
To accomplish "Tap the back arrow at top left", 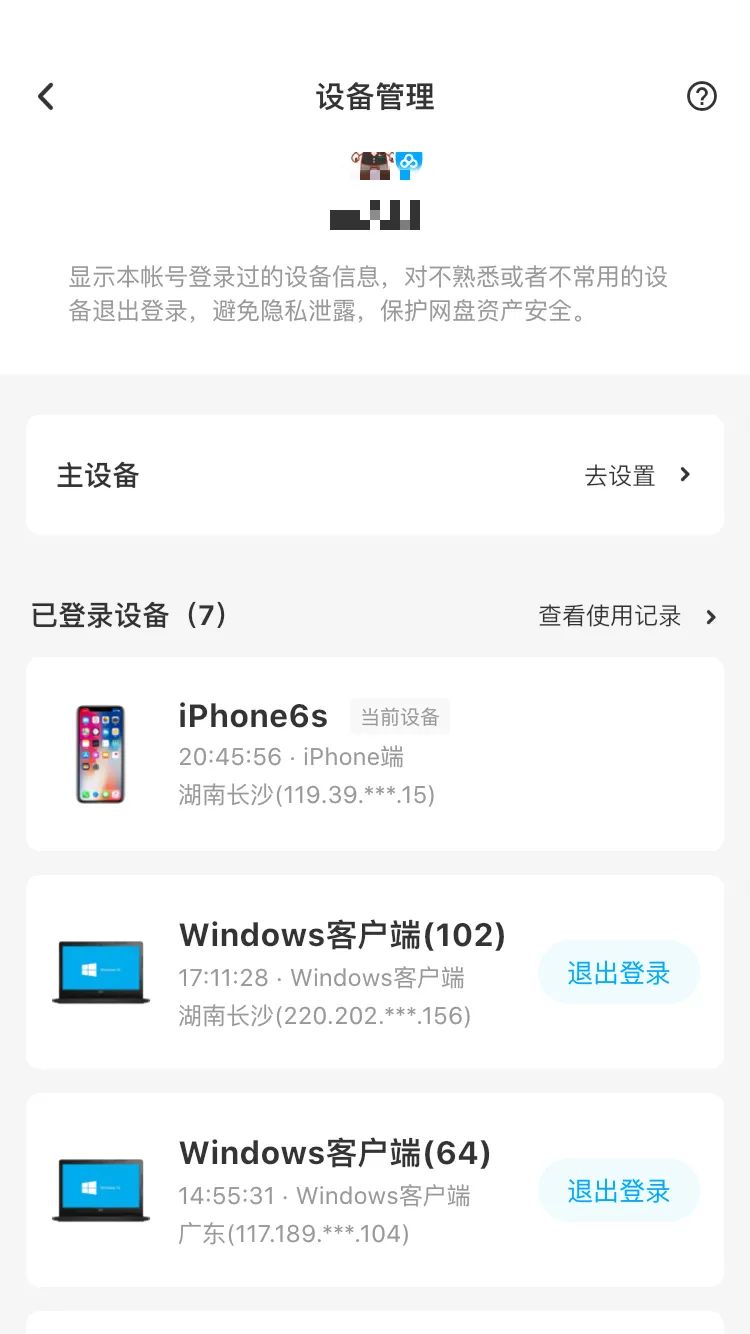I will tap(45, 96).
